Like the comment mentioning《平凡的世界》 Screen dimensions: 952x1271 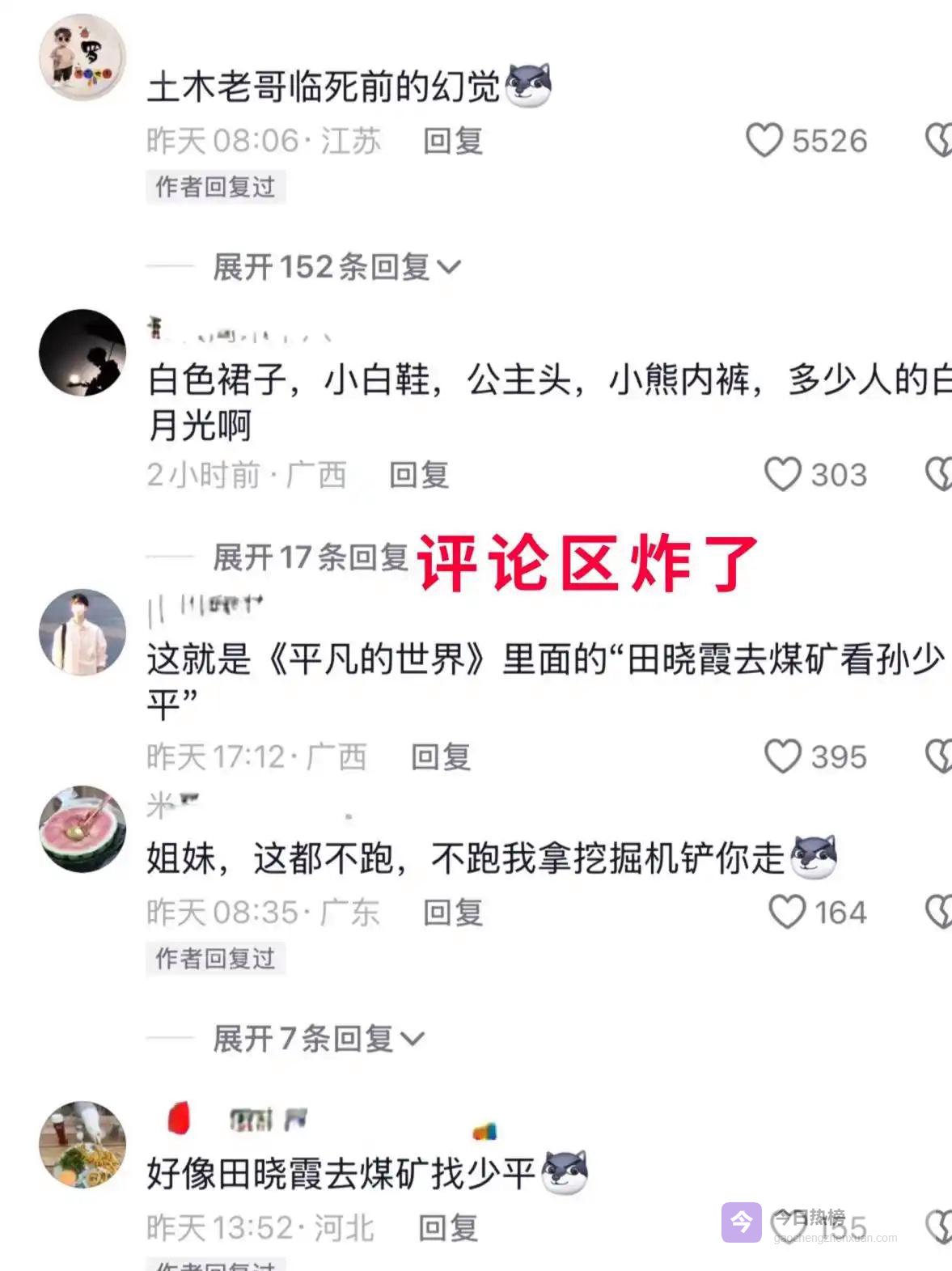coord(782,757)
